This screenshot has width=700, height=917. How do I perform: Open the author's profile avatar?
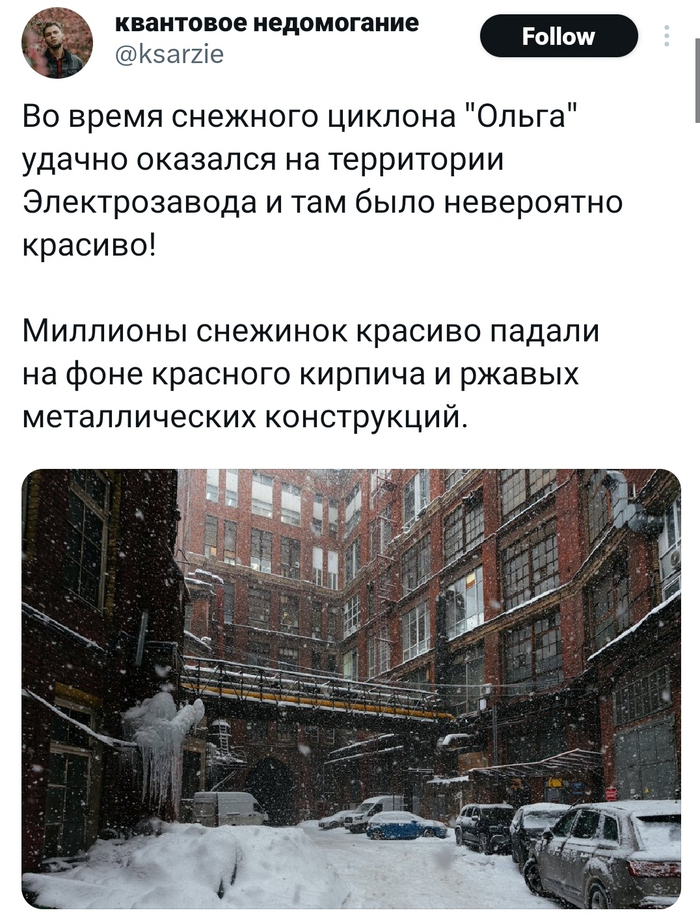(57, 43)
